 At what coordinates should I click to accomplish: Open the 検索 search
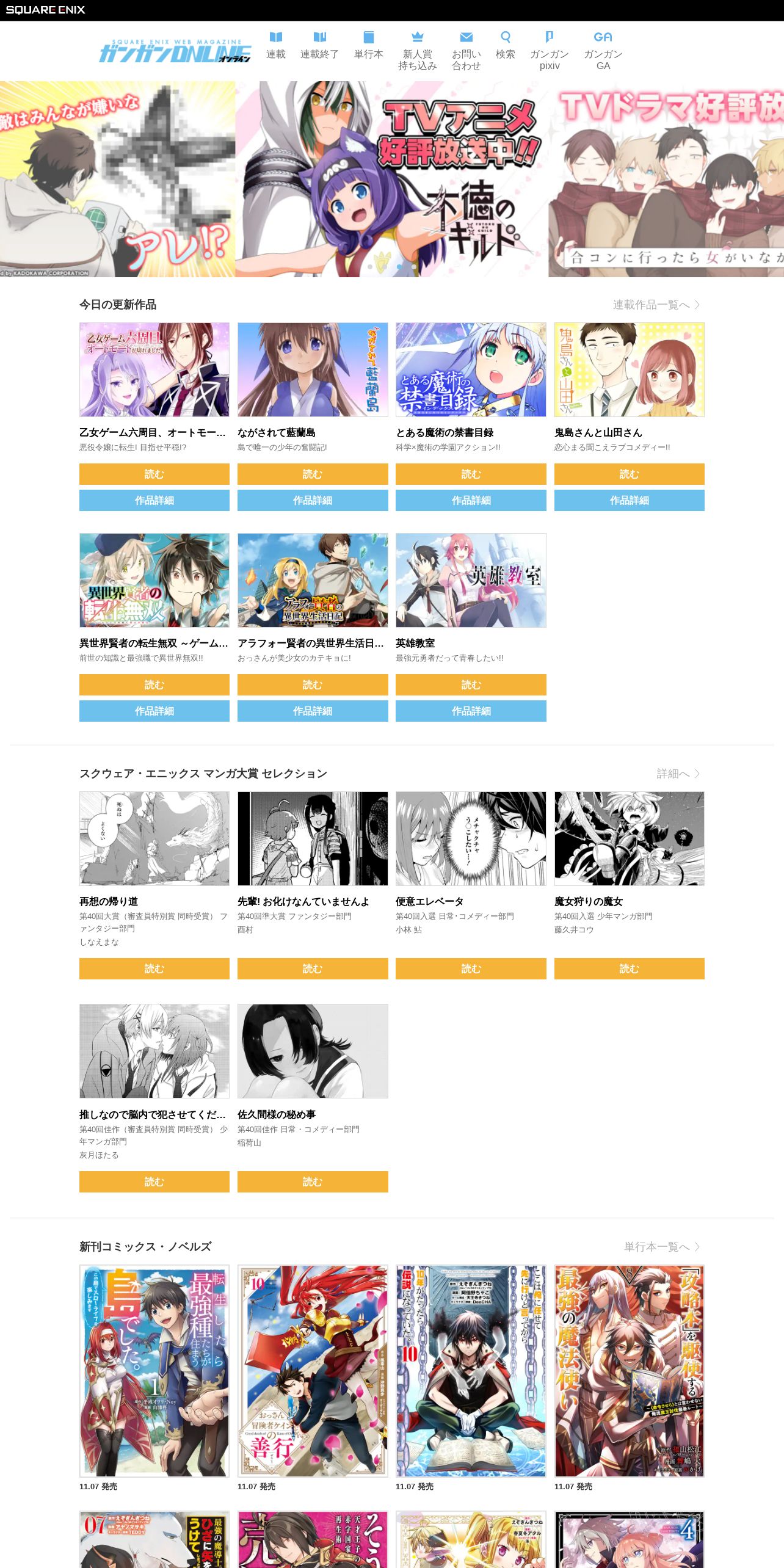click(506, 46)
